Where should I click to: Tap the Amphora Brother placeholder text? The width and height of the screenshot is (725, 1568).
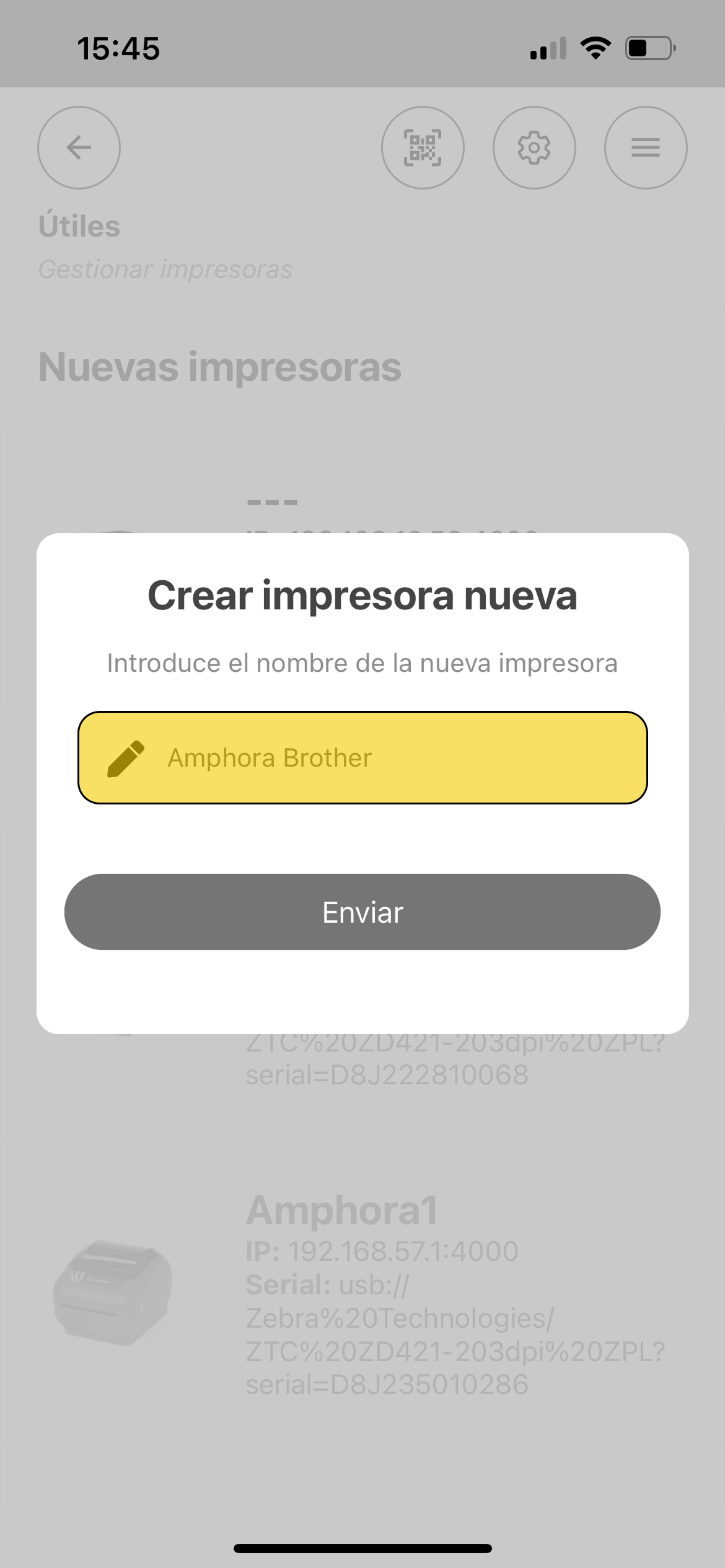pos(269,757)
